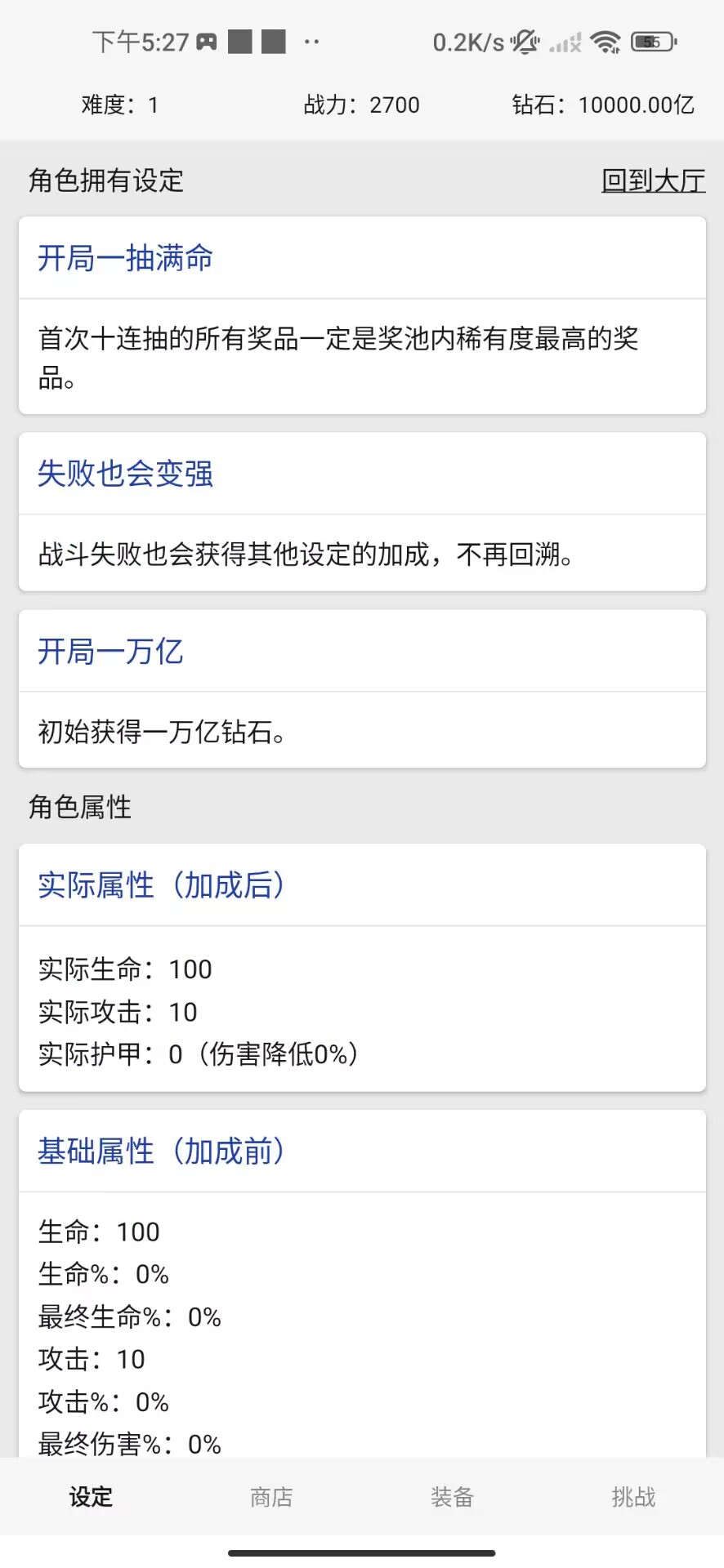Switch to the 挑战 tab
The height and width of the screenshot is (1568, 724).
click(x=633, y=1497)
